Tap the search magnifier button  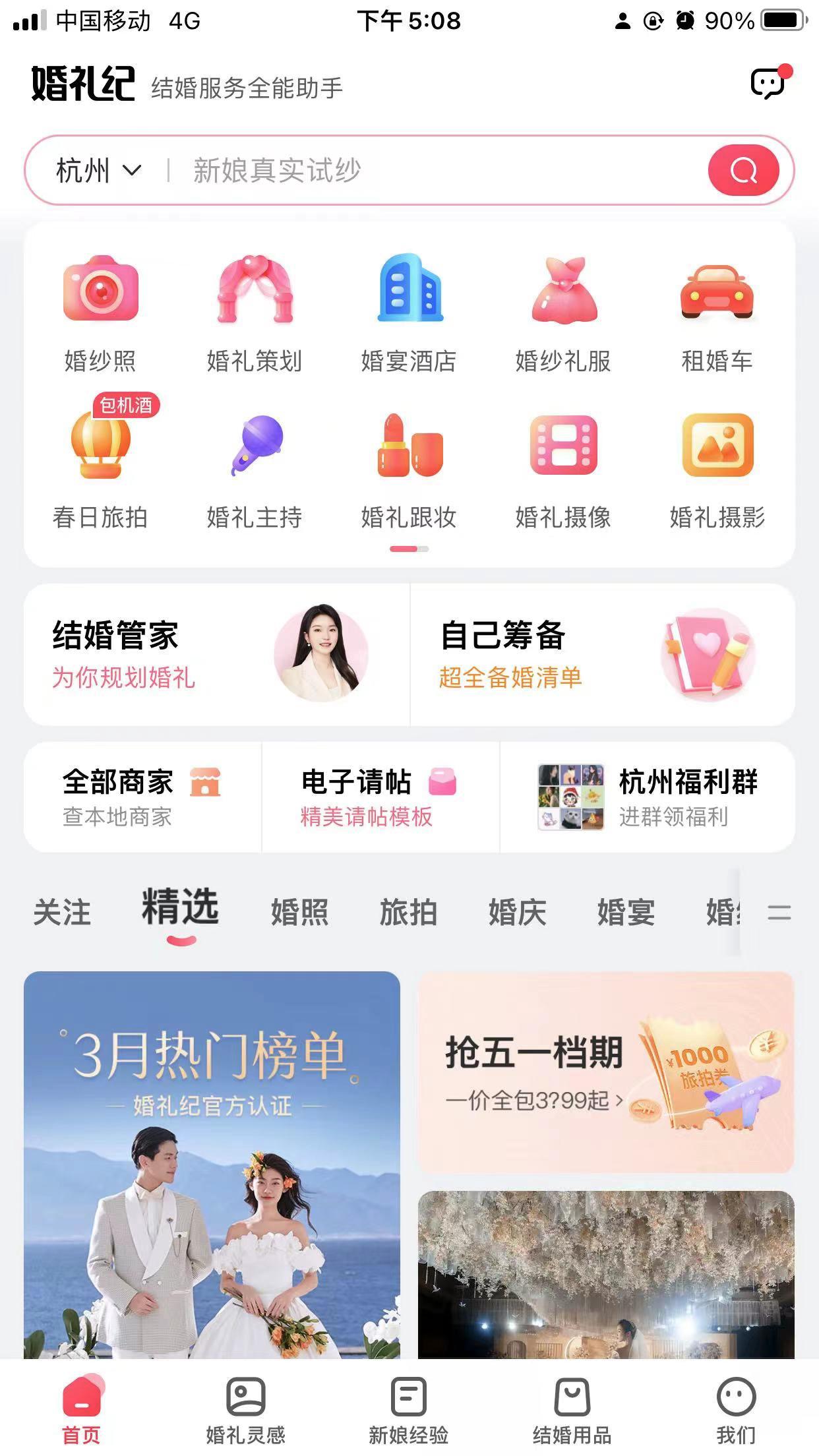(743, 169)
